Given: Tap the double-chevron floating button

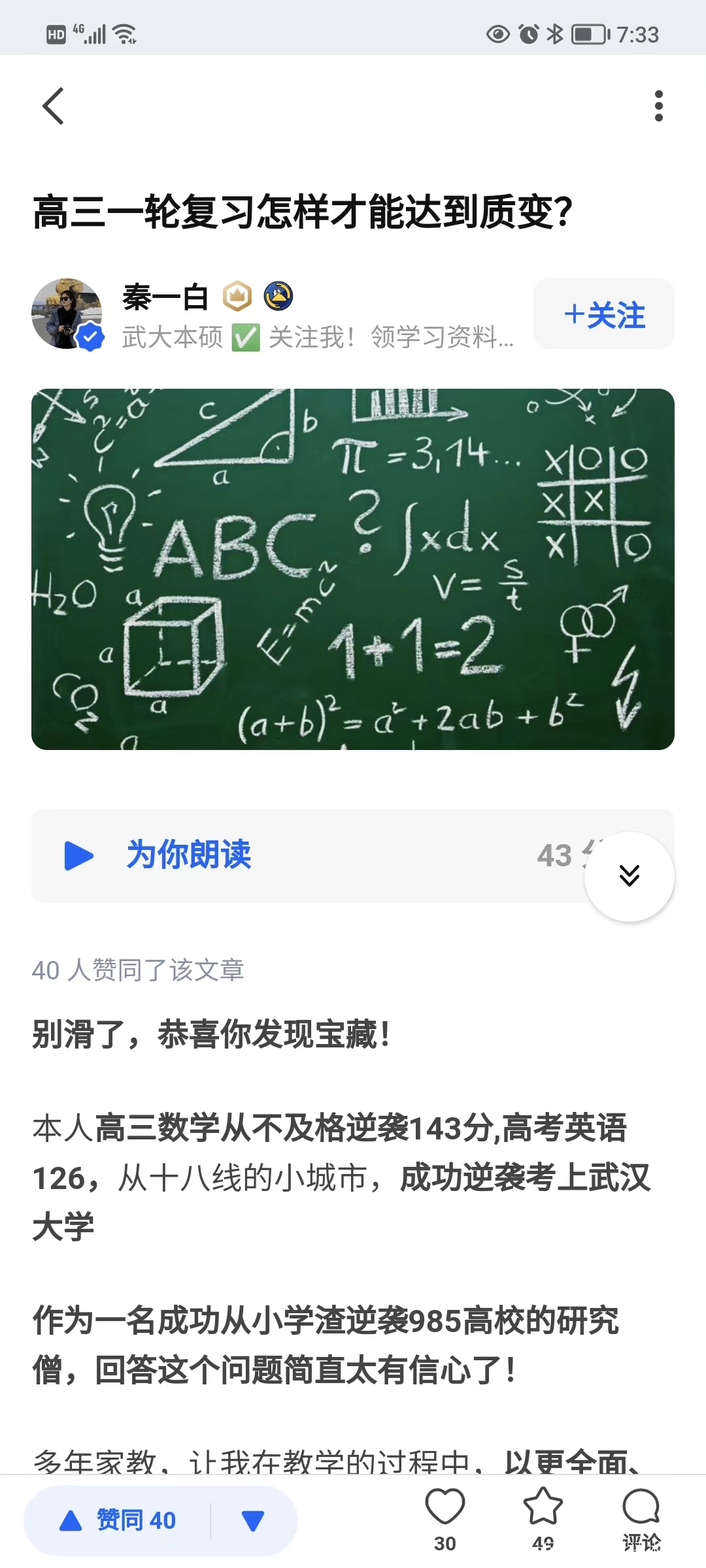Looking at the screenshot, I should (629, 876).
